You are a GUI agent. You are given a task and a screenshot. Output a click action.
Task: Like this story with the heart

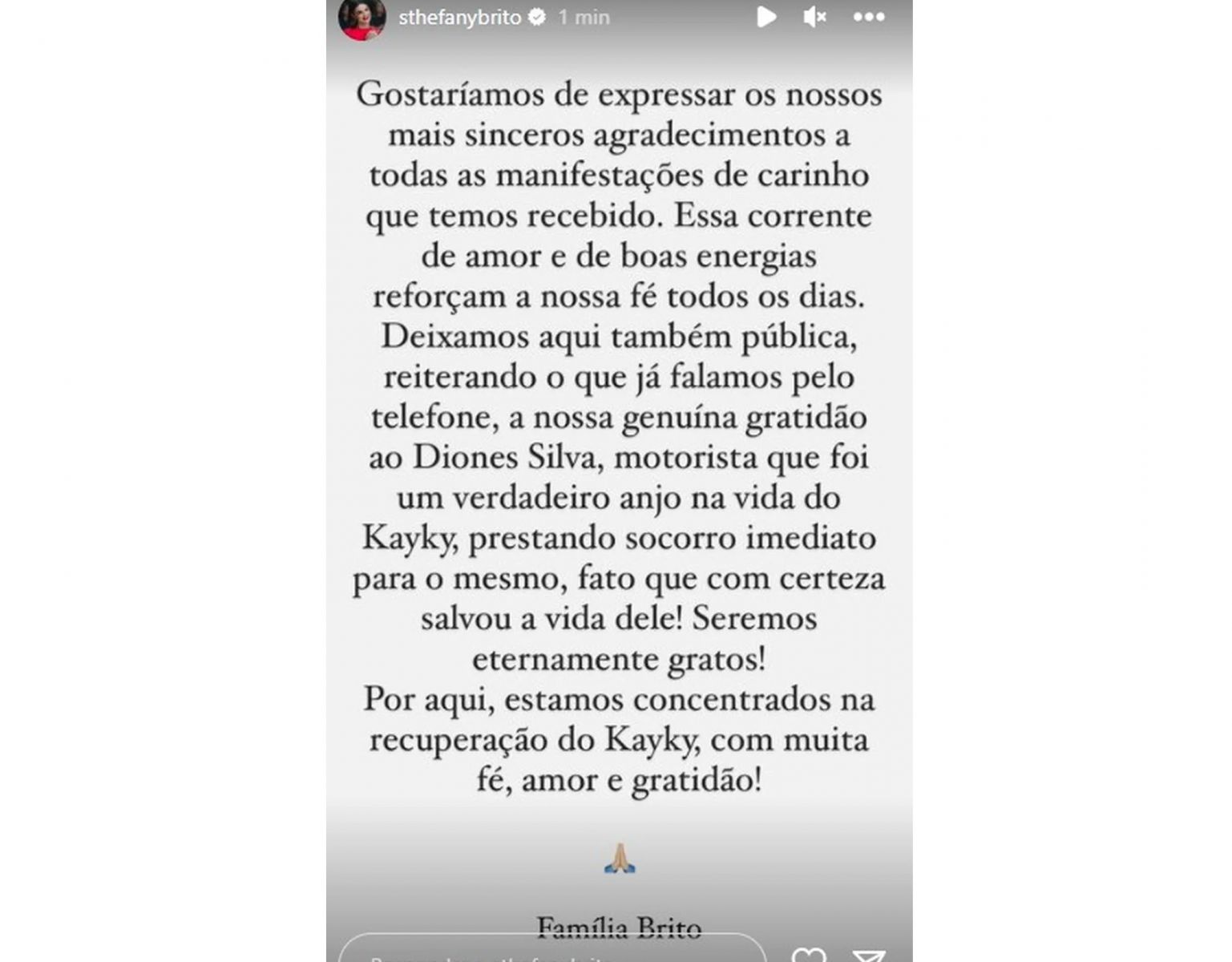click(x=808, y=955)
